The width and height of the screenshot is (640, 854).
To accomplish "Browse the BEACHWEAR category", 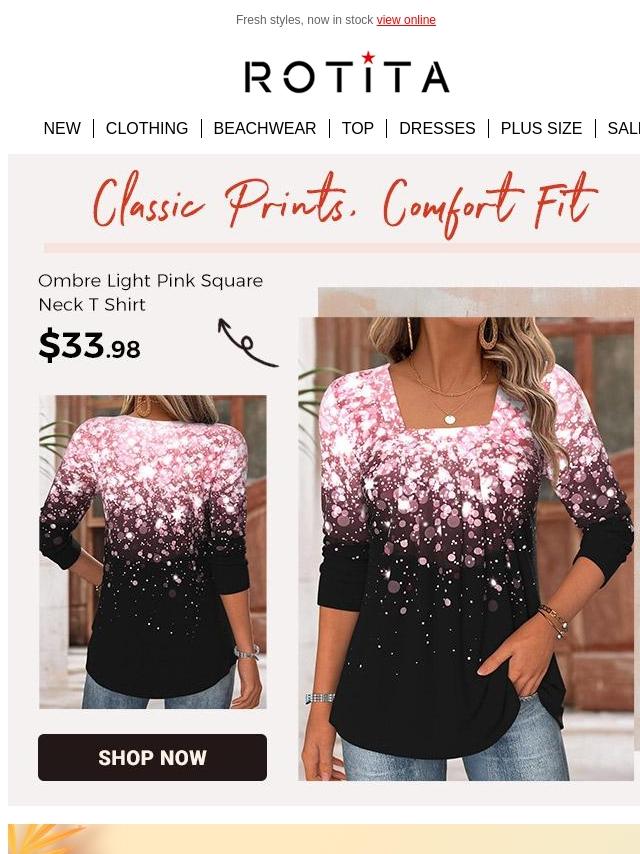I will coord(264,129).
